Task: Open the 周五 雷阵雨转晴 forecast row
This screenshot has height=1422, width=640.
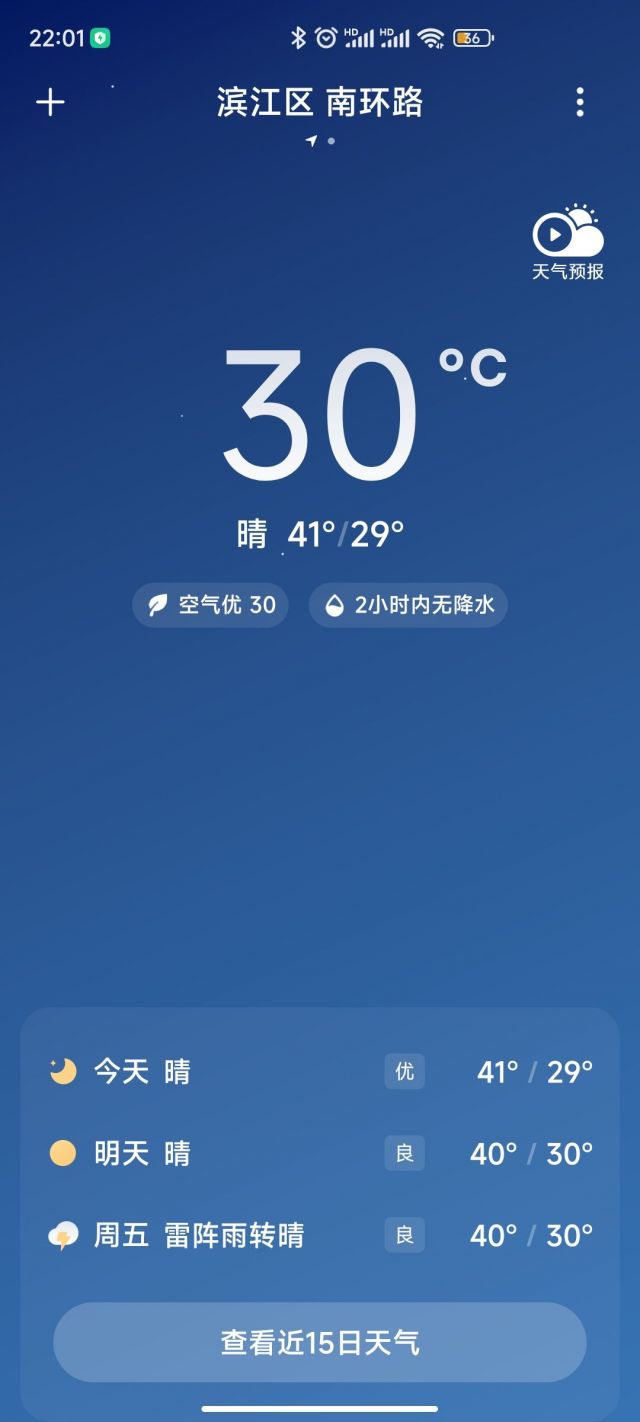Action: pyautogui.click(x=320, y=1236)
